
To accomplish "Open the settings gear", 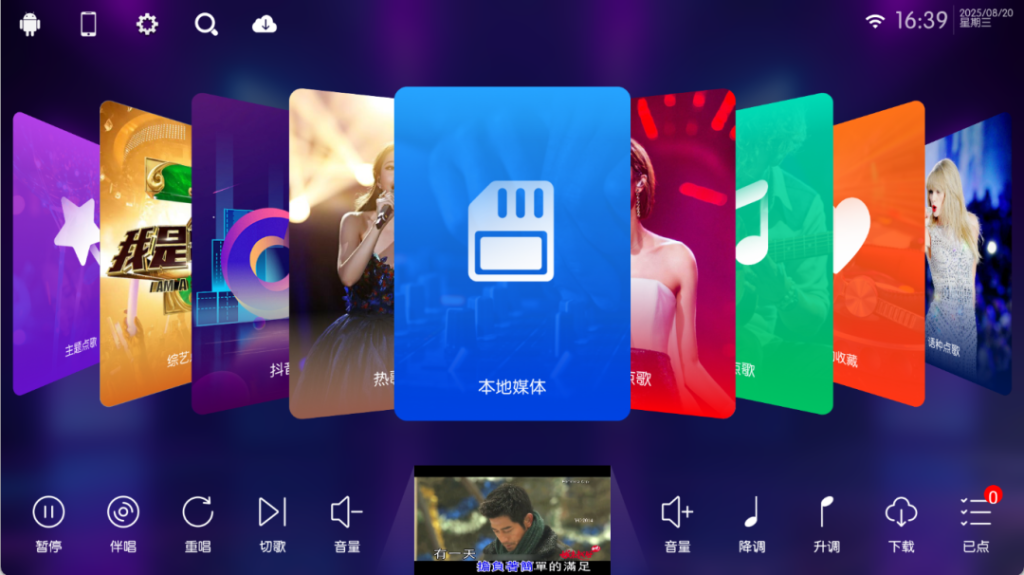I will tap(147, 24).
